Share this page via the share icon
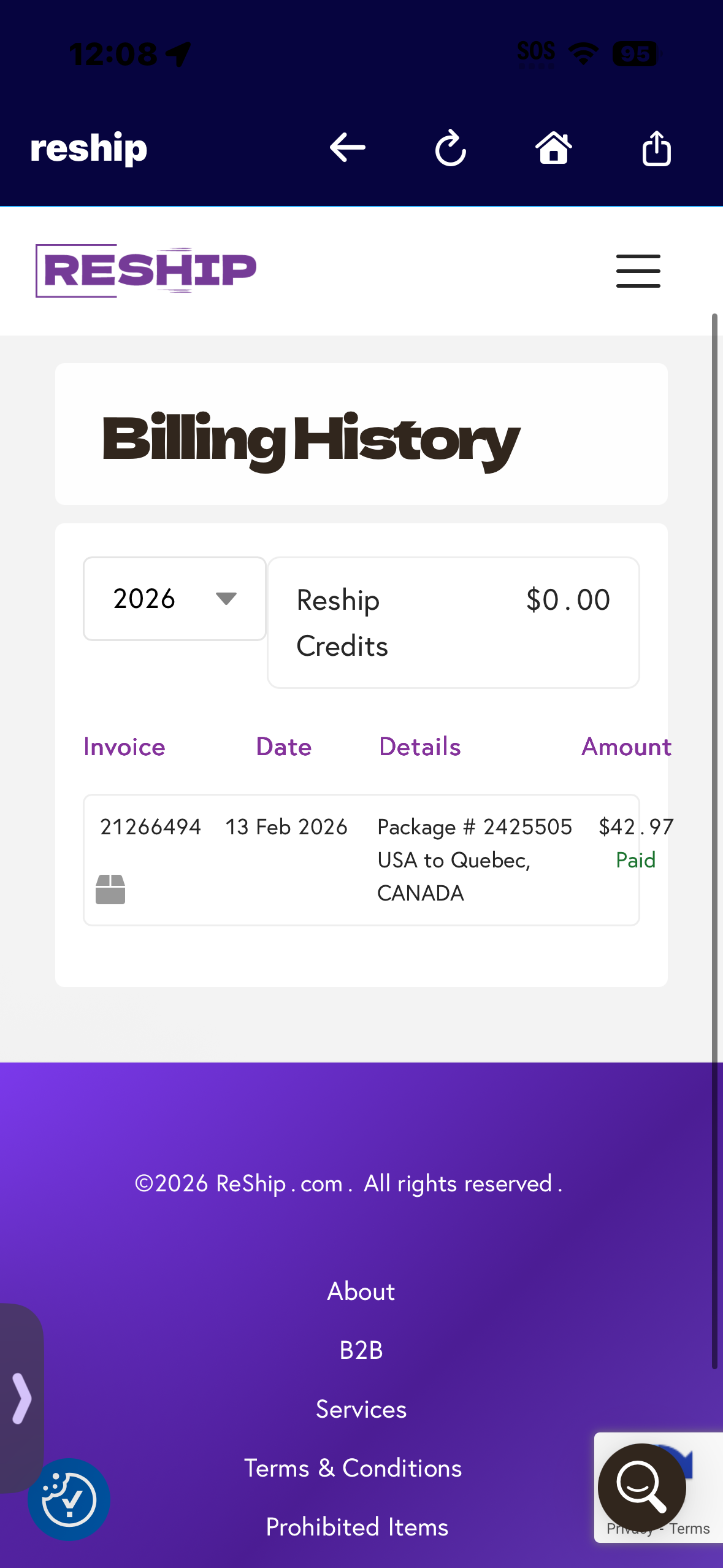This screenshot has height=1568, width=723. [x=656, y=148]
